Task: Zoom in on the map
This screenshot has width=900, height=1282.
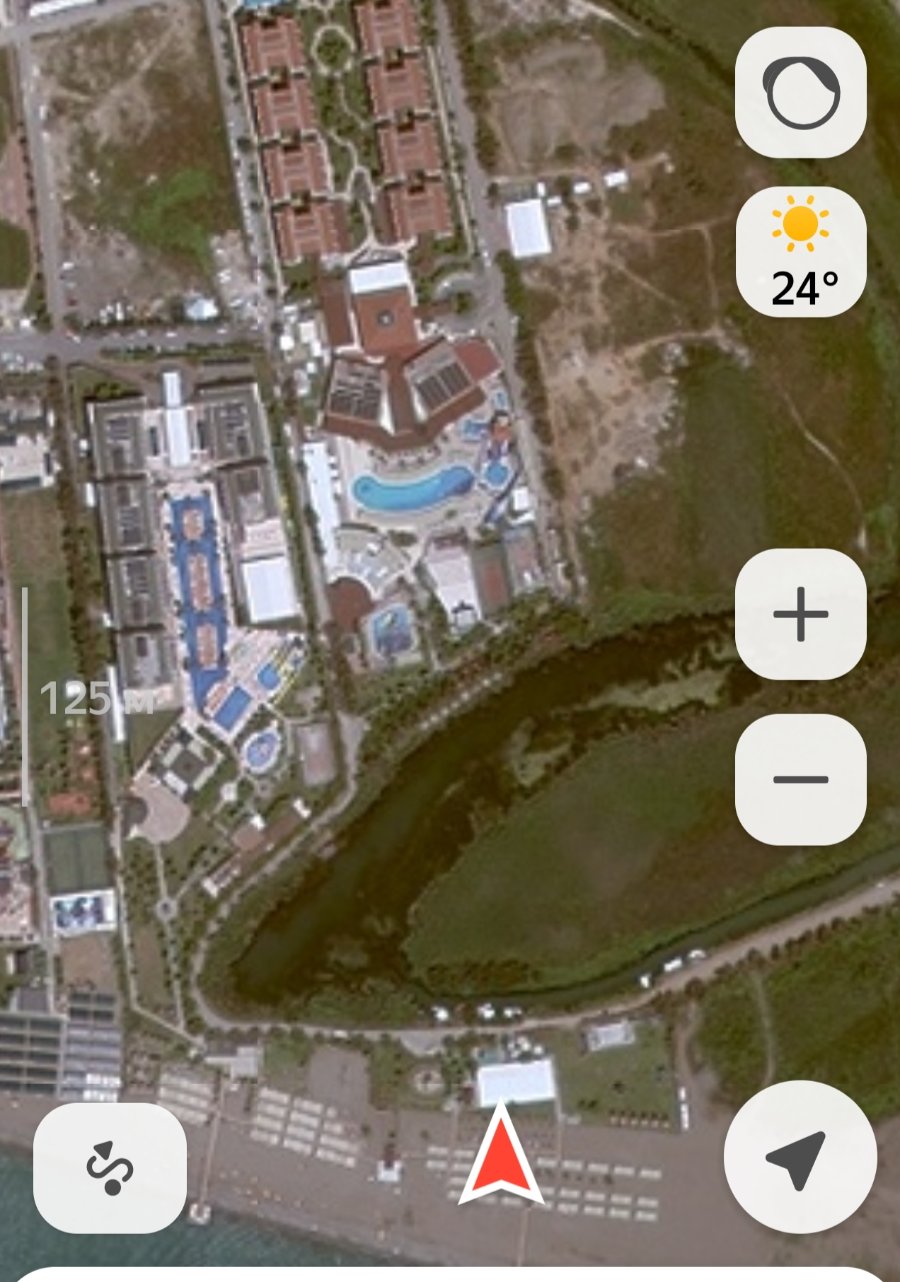Action: coord(800,614)
